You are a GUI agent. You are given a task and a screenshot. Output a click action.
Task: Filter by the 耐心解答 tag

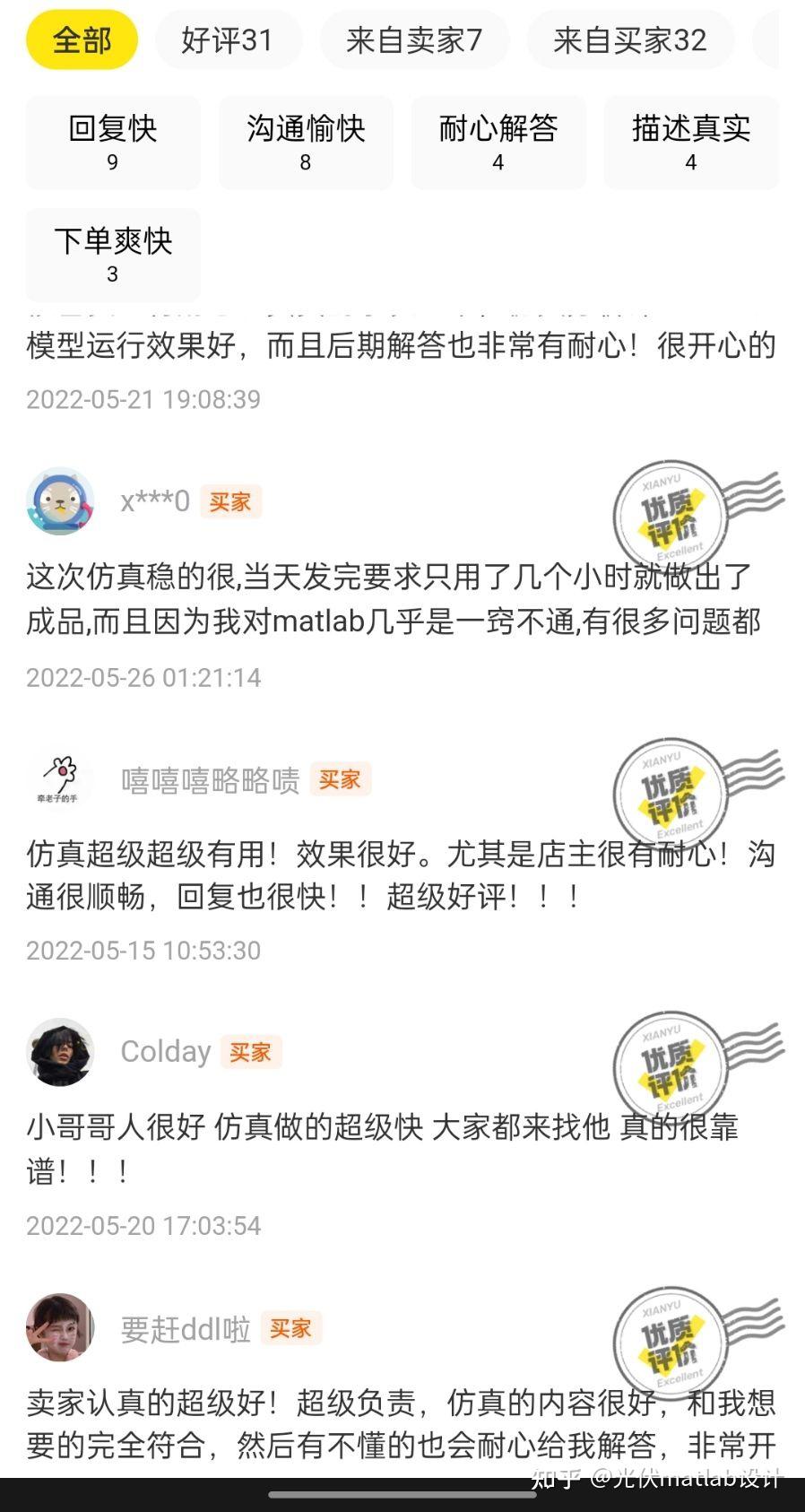[498, 143]
